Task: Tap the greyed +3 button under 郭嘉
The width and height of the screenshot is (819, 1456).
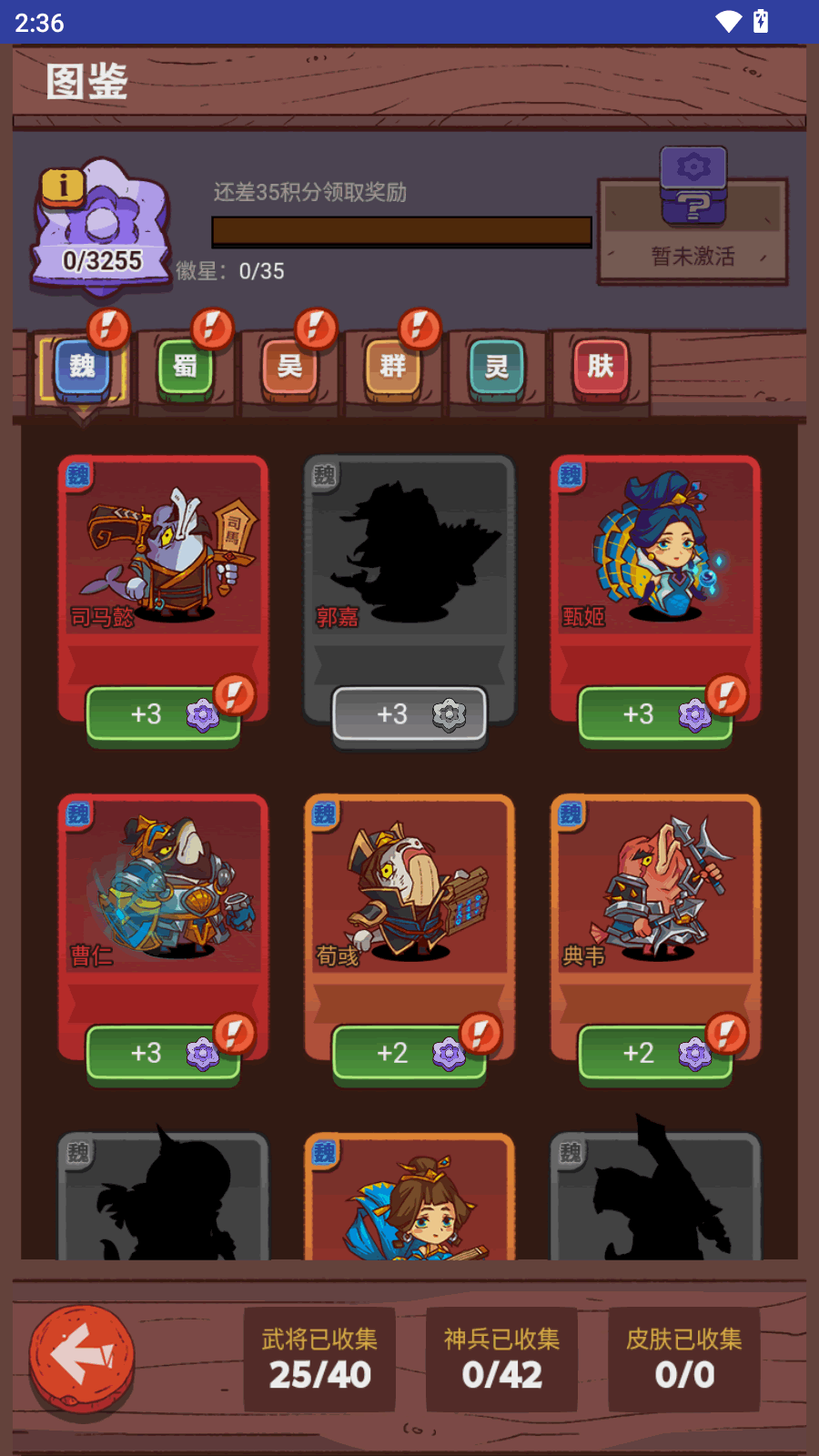Action: (409, 714)
